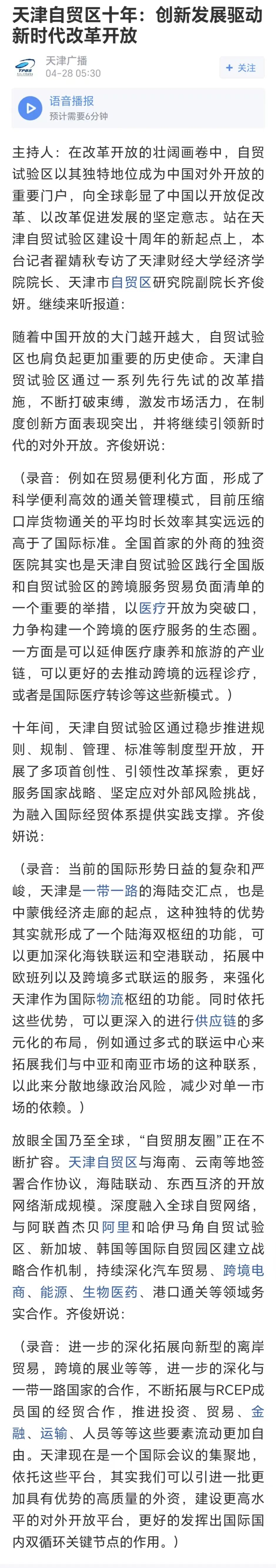Open the 自贸区 link in the first paragraph

[x=131, y=282]
